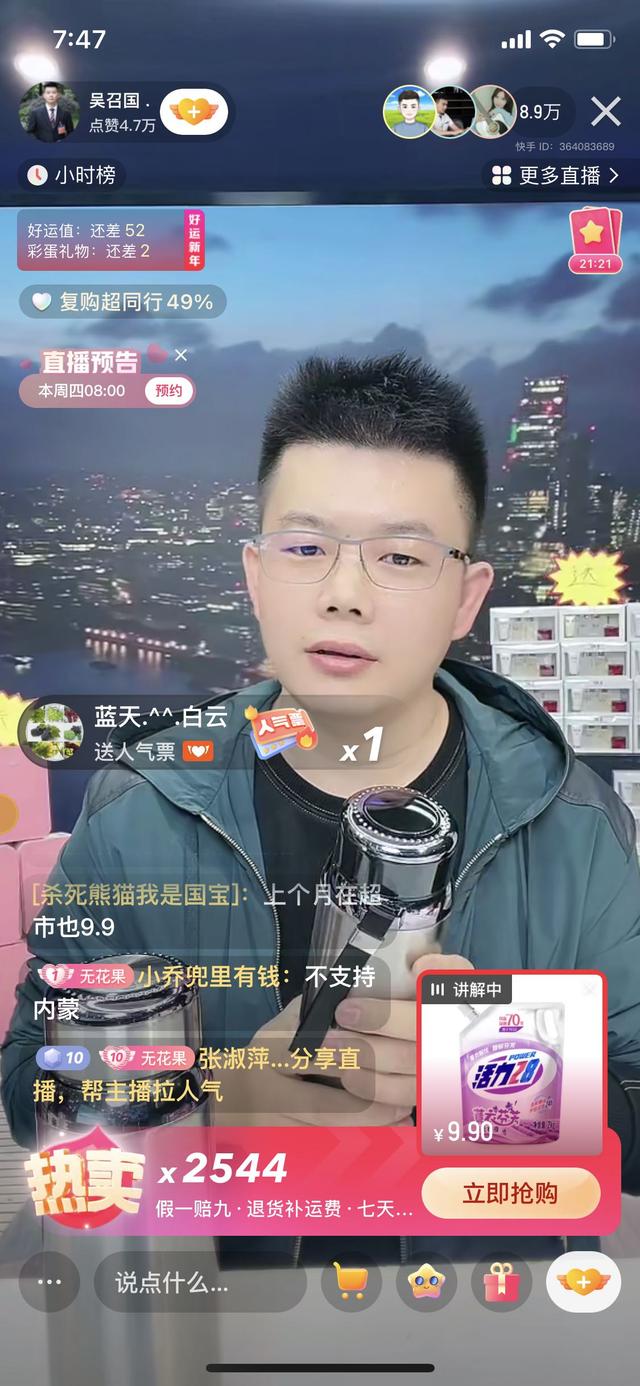Open the 好运值 lucky value banner

click(110, 240)
